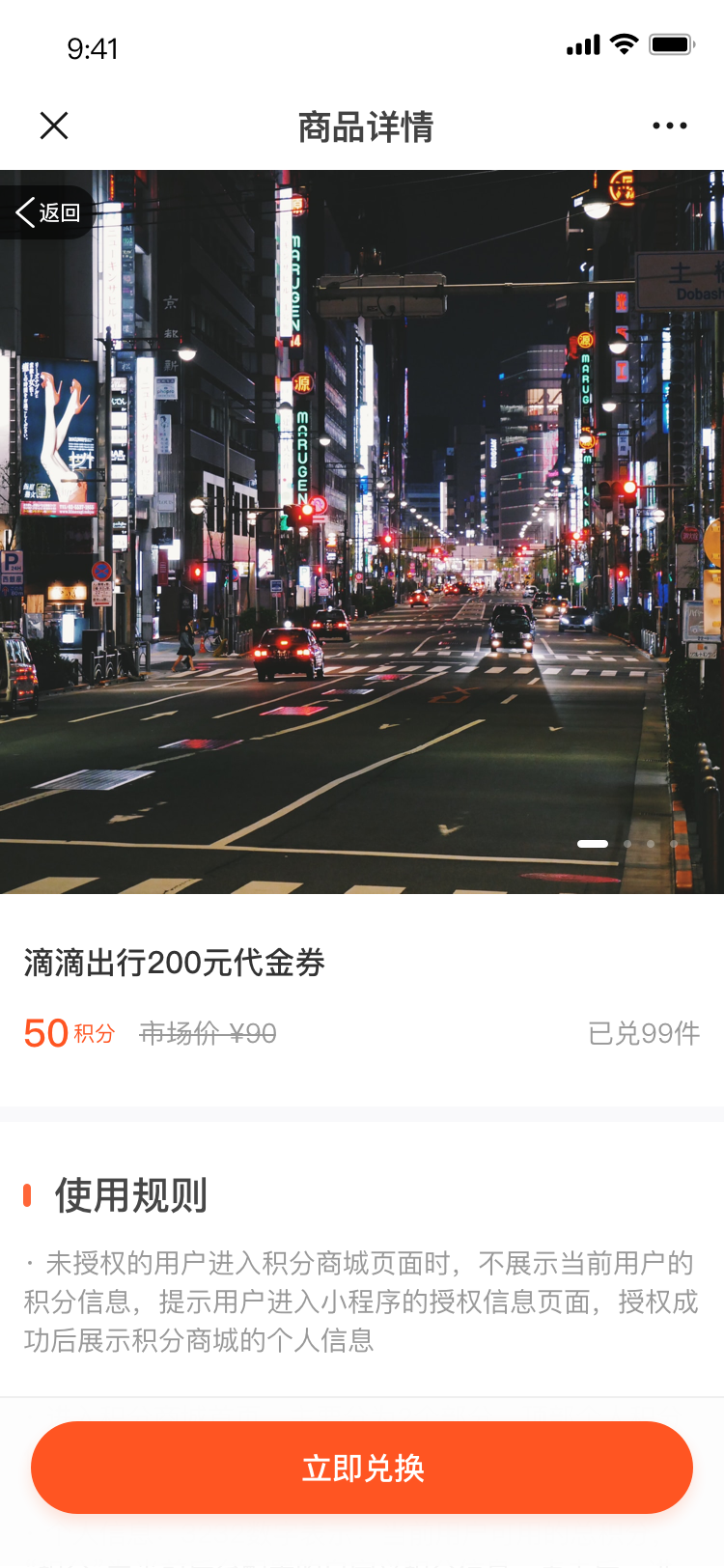Tap 立即兑换 to redeem now
724x1568 pixels.
click(362, 1468)
